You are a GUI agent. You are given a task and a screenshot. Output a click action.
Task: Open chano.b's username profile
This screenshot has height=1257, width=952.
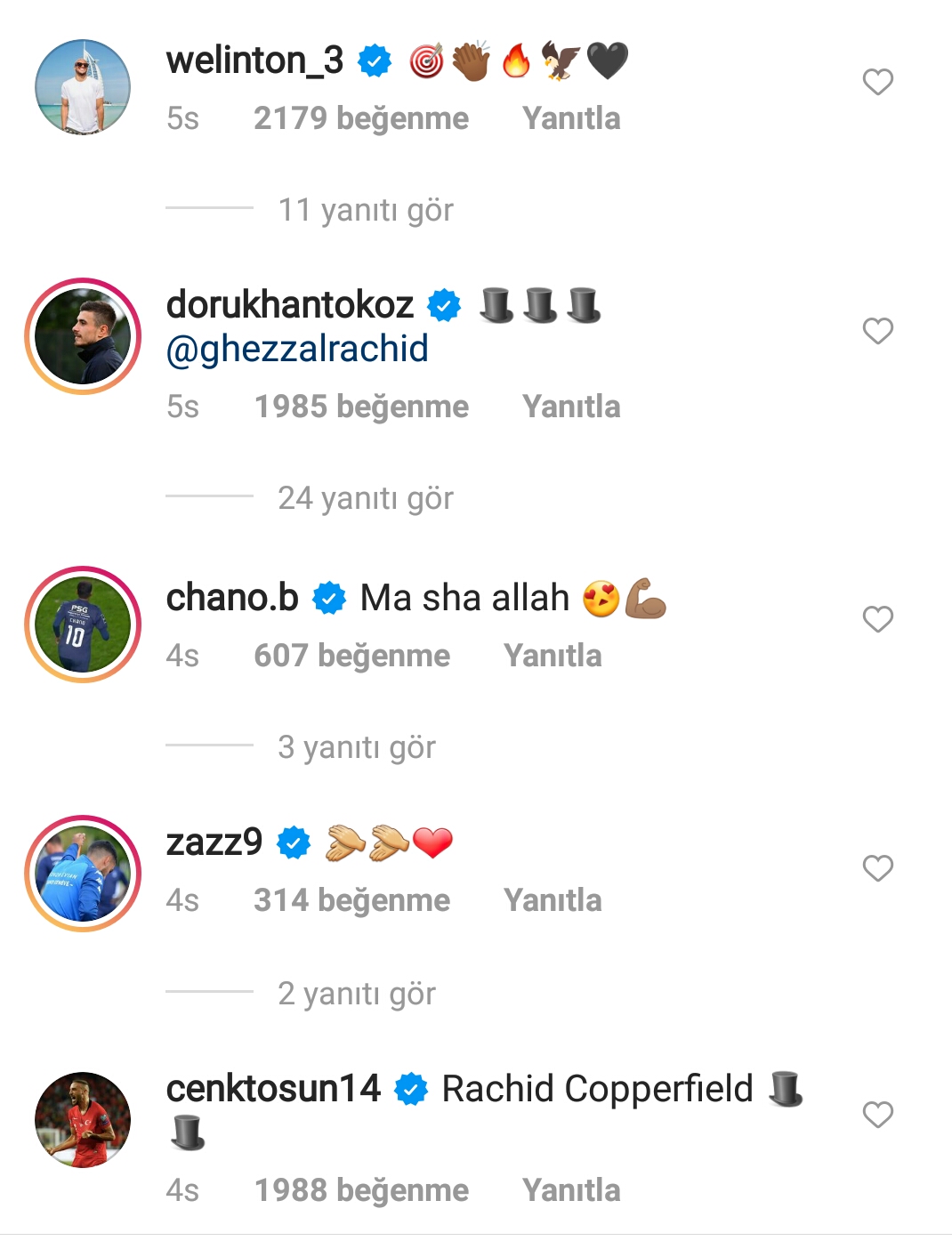[x=232, y=598]
